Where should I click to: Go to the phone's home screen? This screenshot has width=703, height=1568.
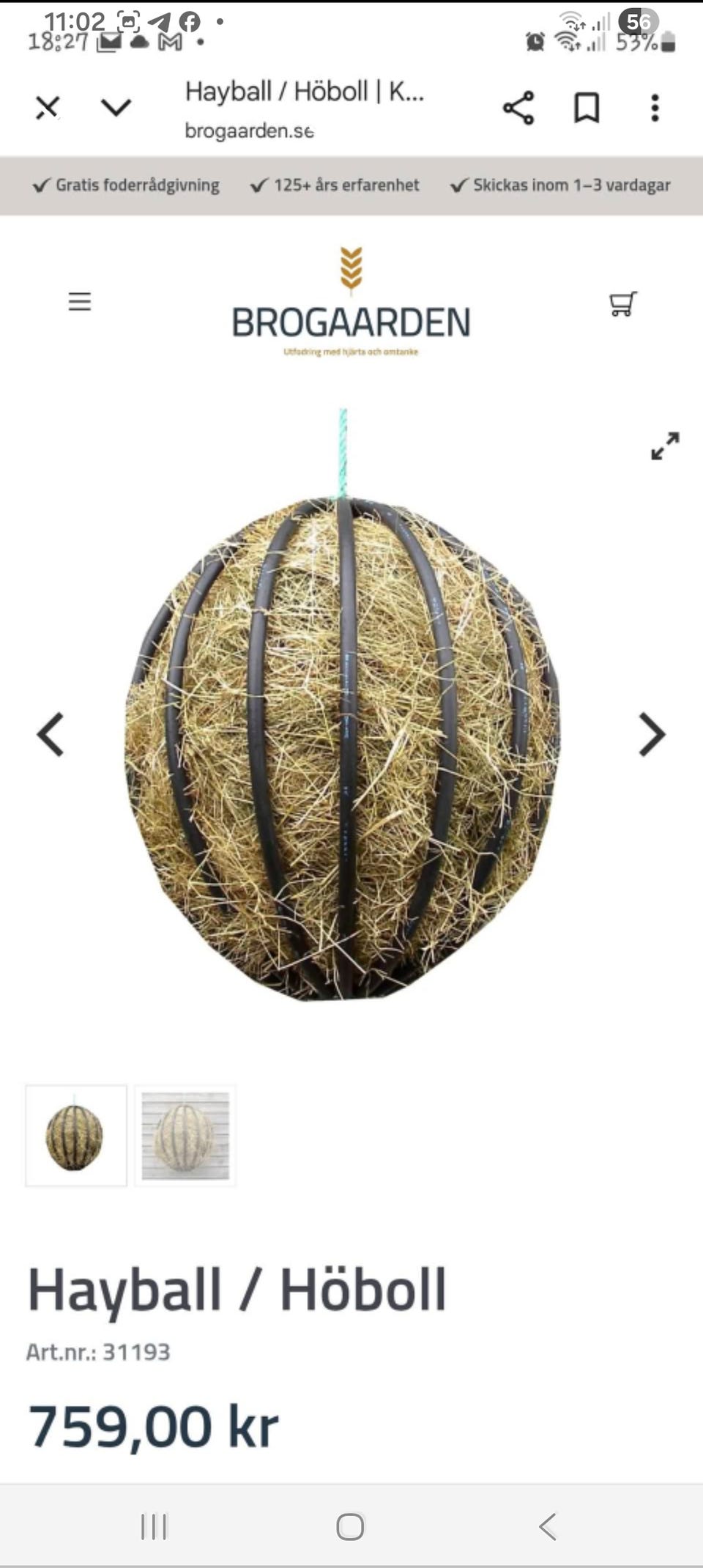[x=350, y=1527]
